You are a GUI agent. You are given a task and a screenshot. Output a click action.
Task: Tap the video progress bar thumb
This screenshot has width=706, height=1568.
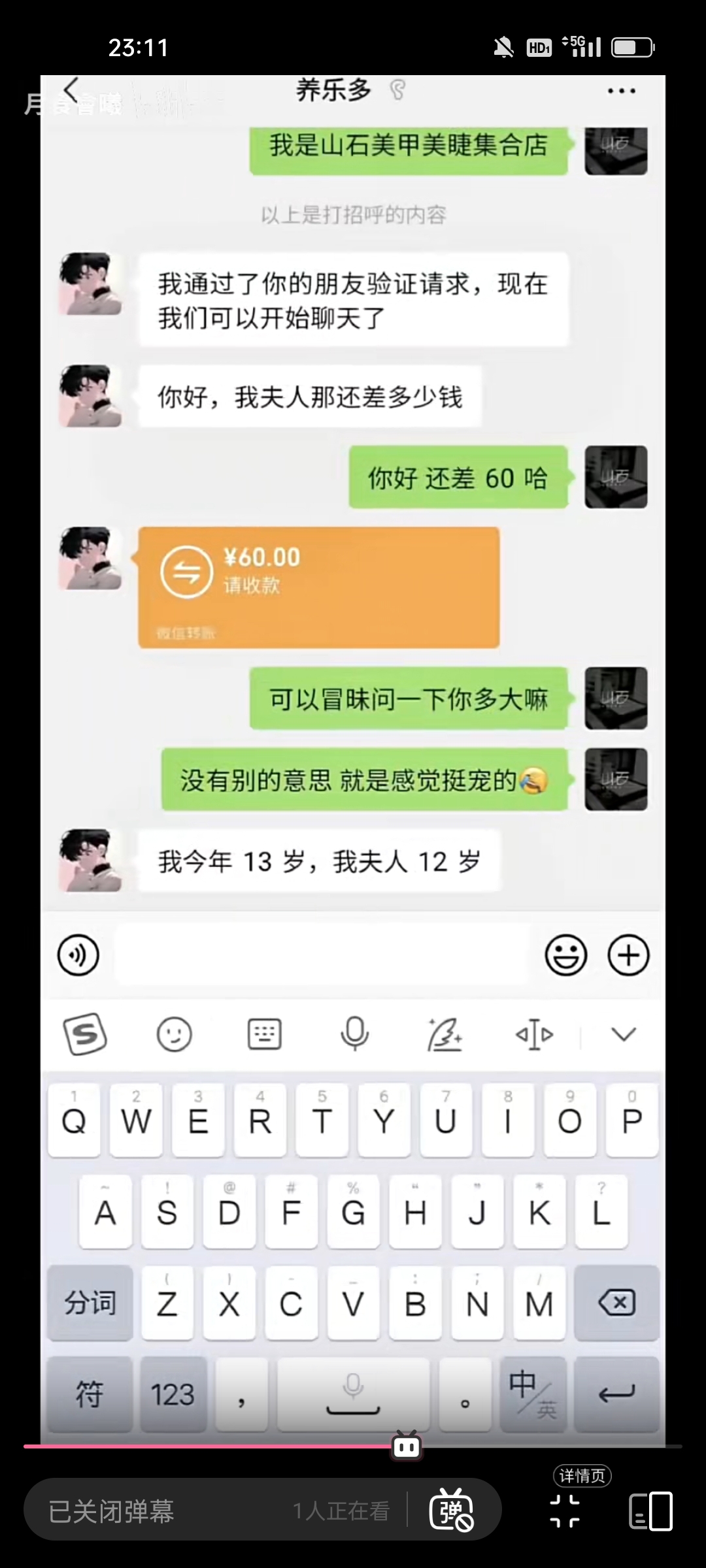click(406, 1446)
